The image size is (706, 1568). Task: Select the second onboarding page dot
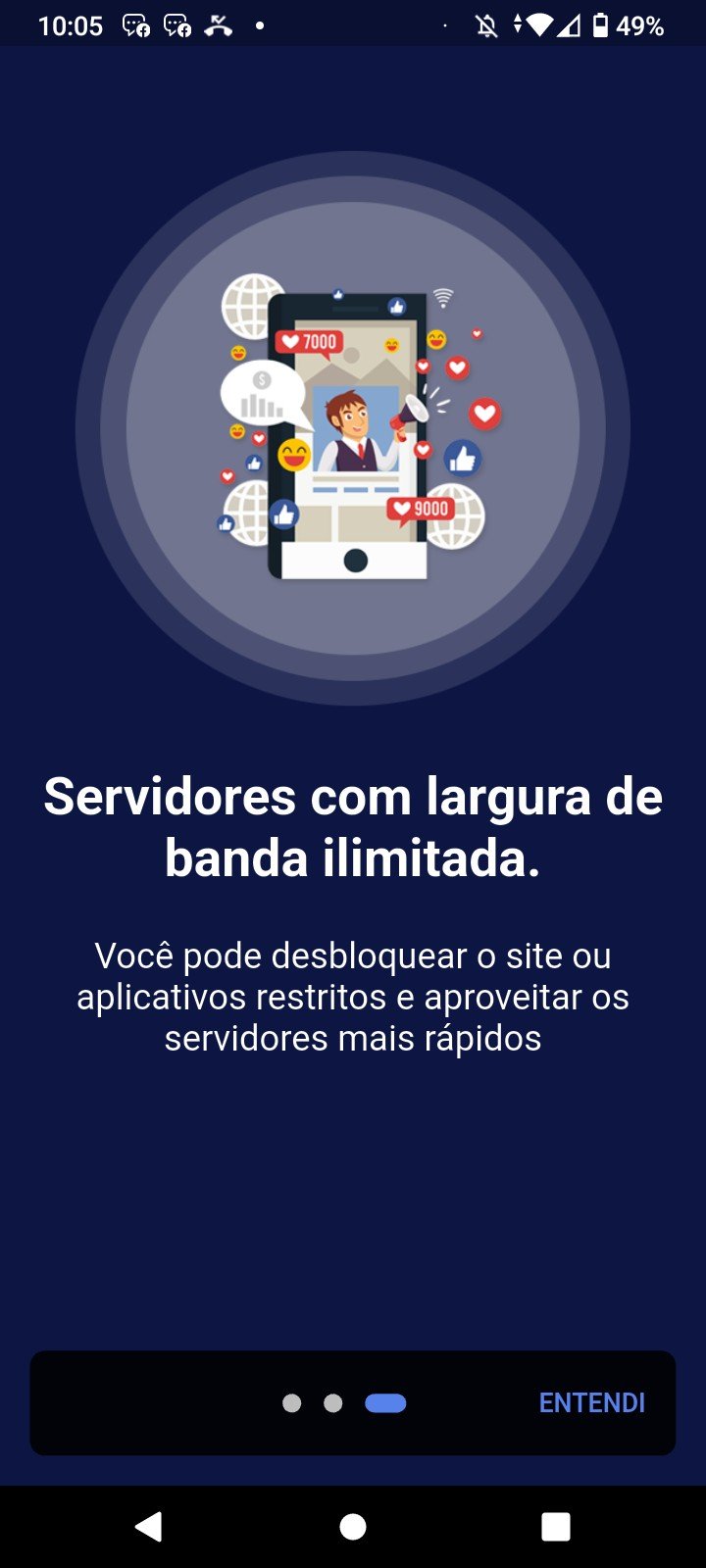click(333, 1403)
